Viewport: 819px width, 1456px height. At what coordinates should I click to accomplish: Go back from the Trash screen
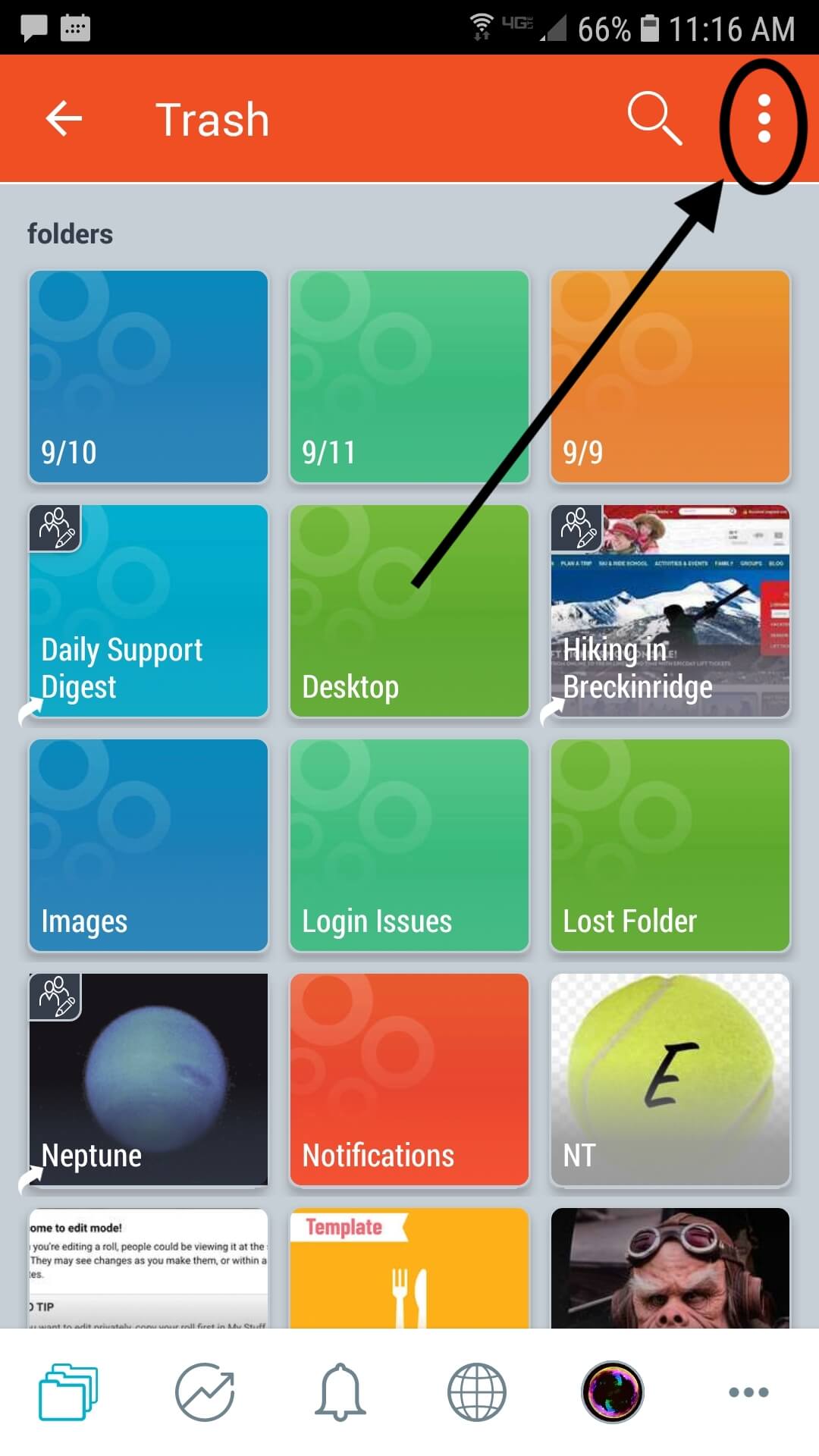[64, 119]
